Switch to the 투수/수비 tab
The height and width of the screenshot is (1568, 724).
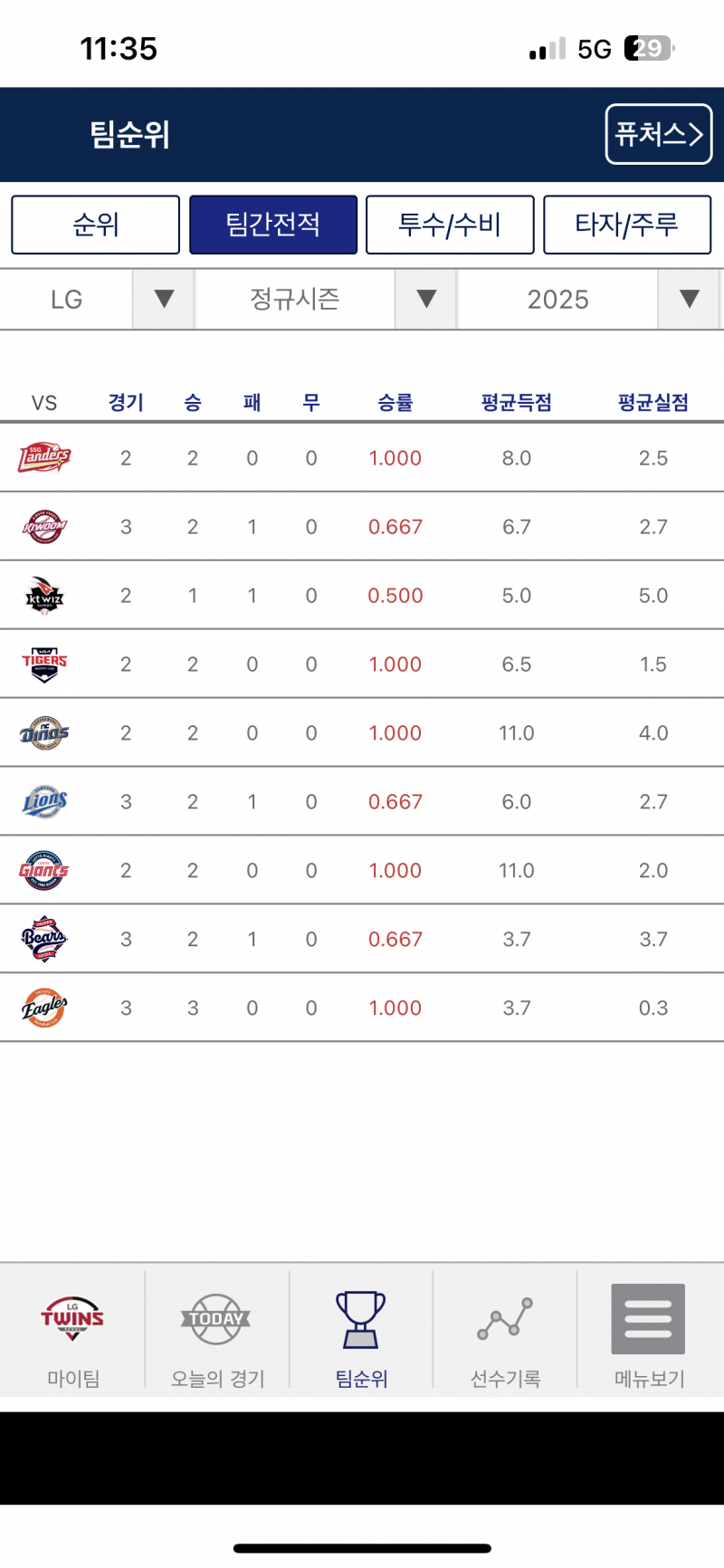click(x=450, y=225)
